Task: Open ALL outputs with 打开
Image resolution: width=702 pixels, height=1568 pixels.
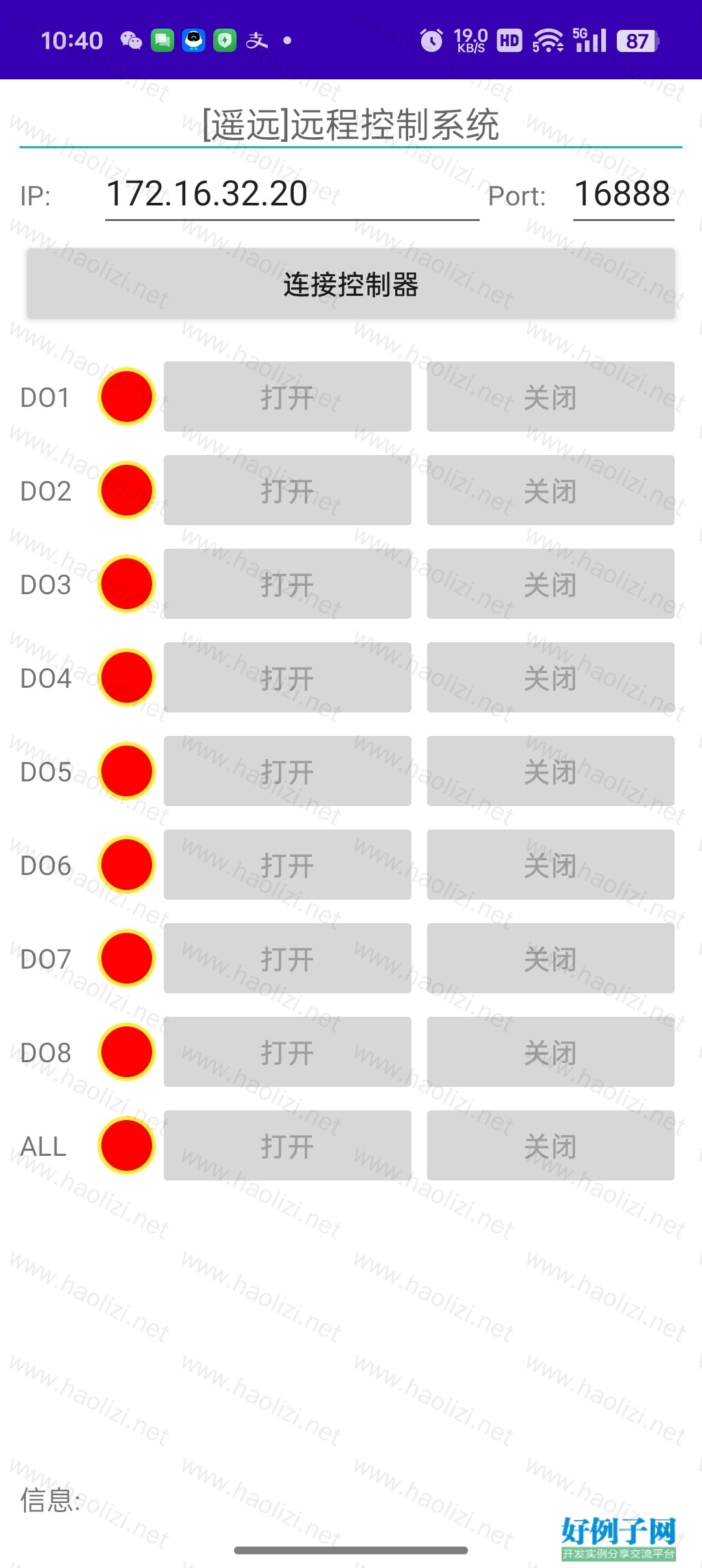Action: 287,1146
